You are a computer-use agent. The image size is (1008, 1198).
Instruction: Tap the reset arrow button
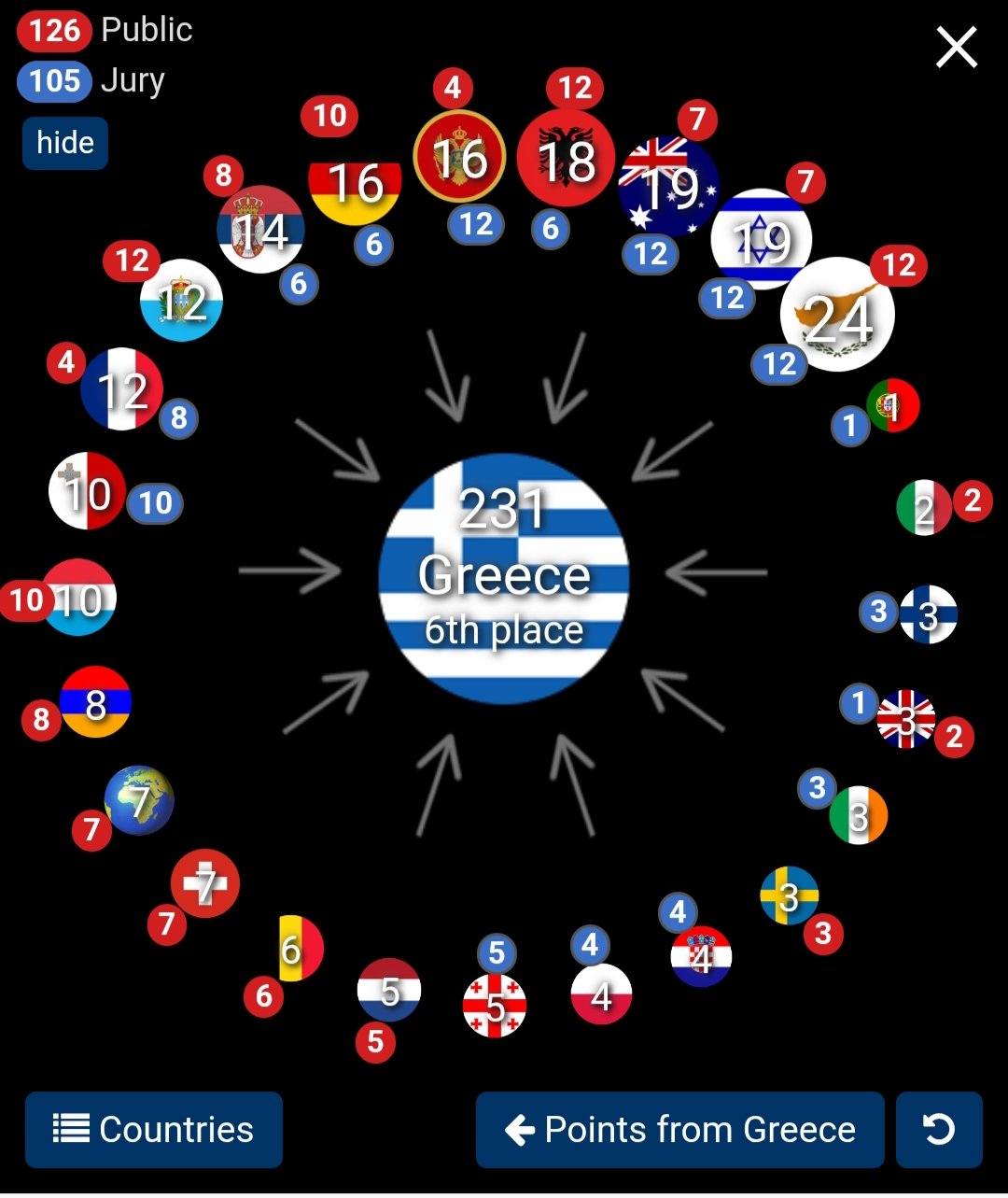tap(939, 1130)
